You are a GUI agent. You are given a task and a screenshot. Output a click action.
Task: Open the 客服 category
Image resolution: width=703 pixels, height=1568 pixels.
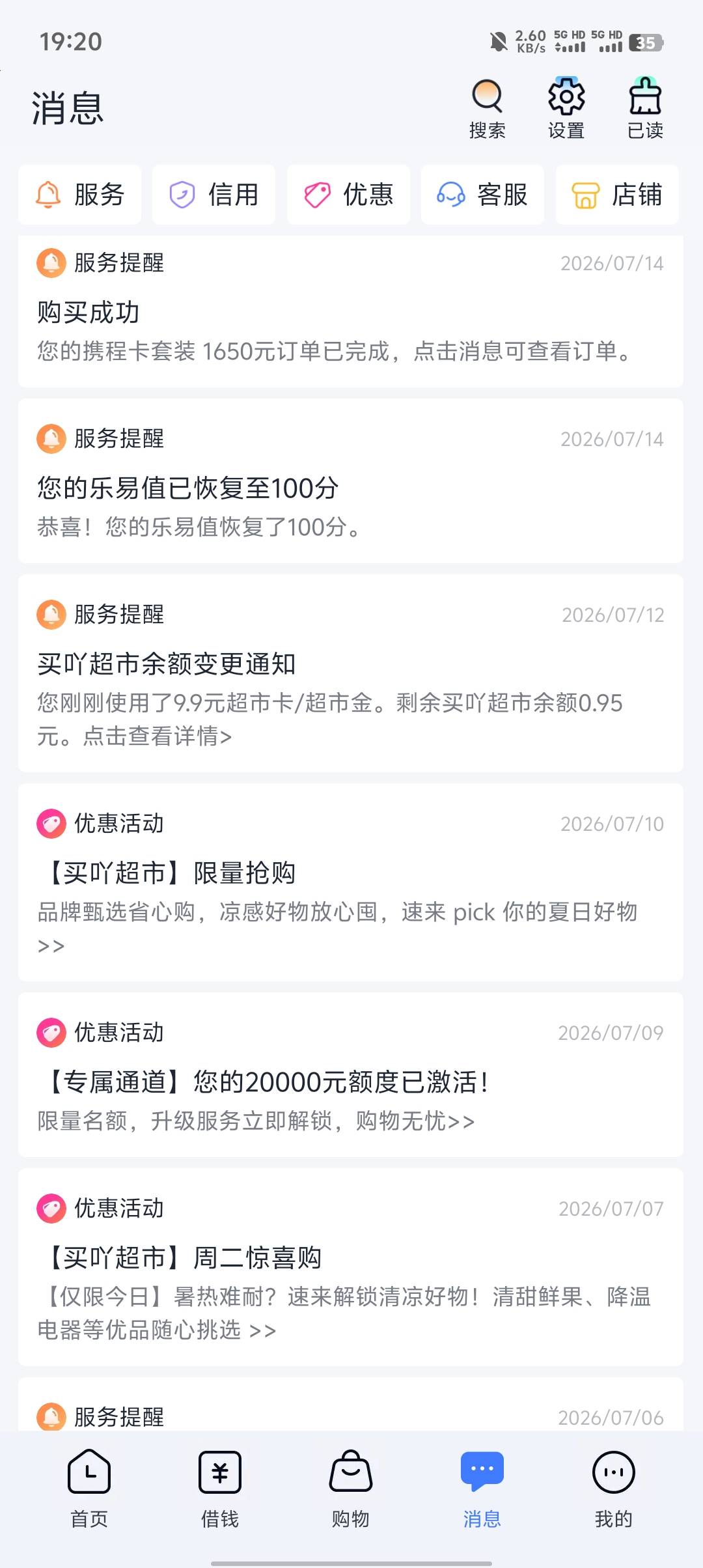(x=482, y=195)
